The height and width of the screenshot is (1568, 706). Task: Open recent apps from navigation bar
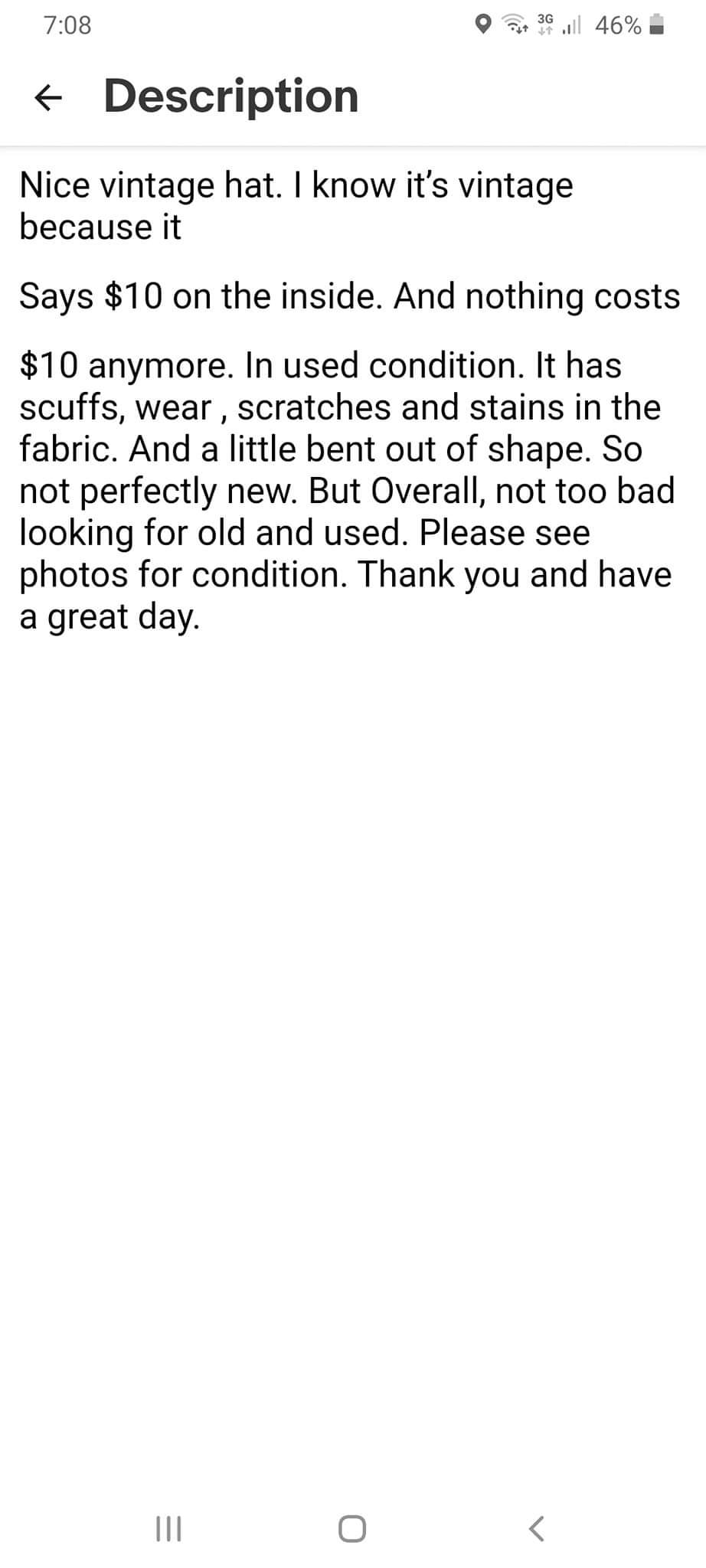pyautogui.click(x=168, y=1528)
